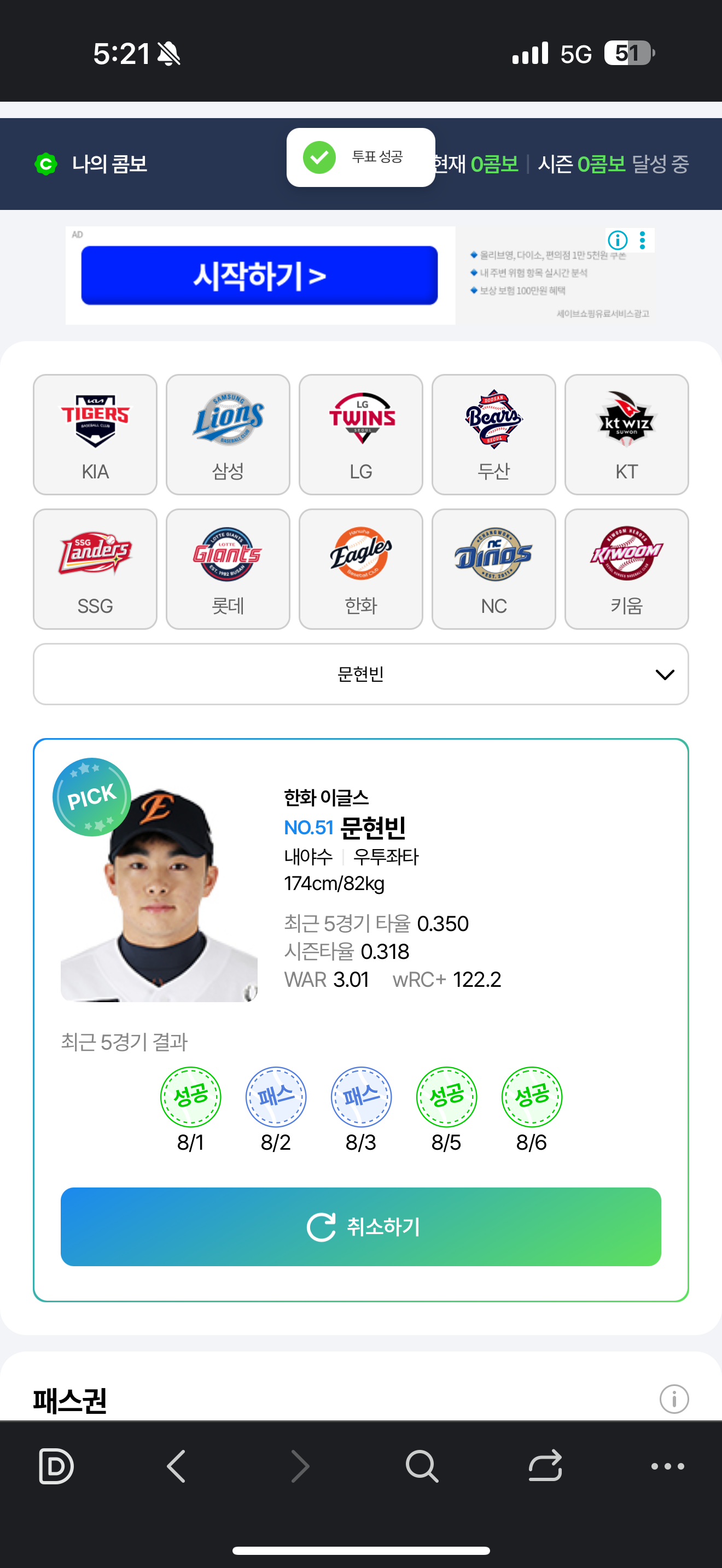The image size is (722, 1568).
Task: Share this page from the toolbar
Action: (x=545, y=1466)
